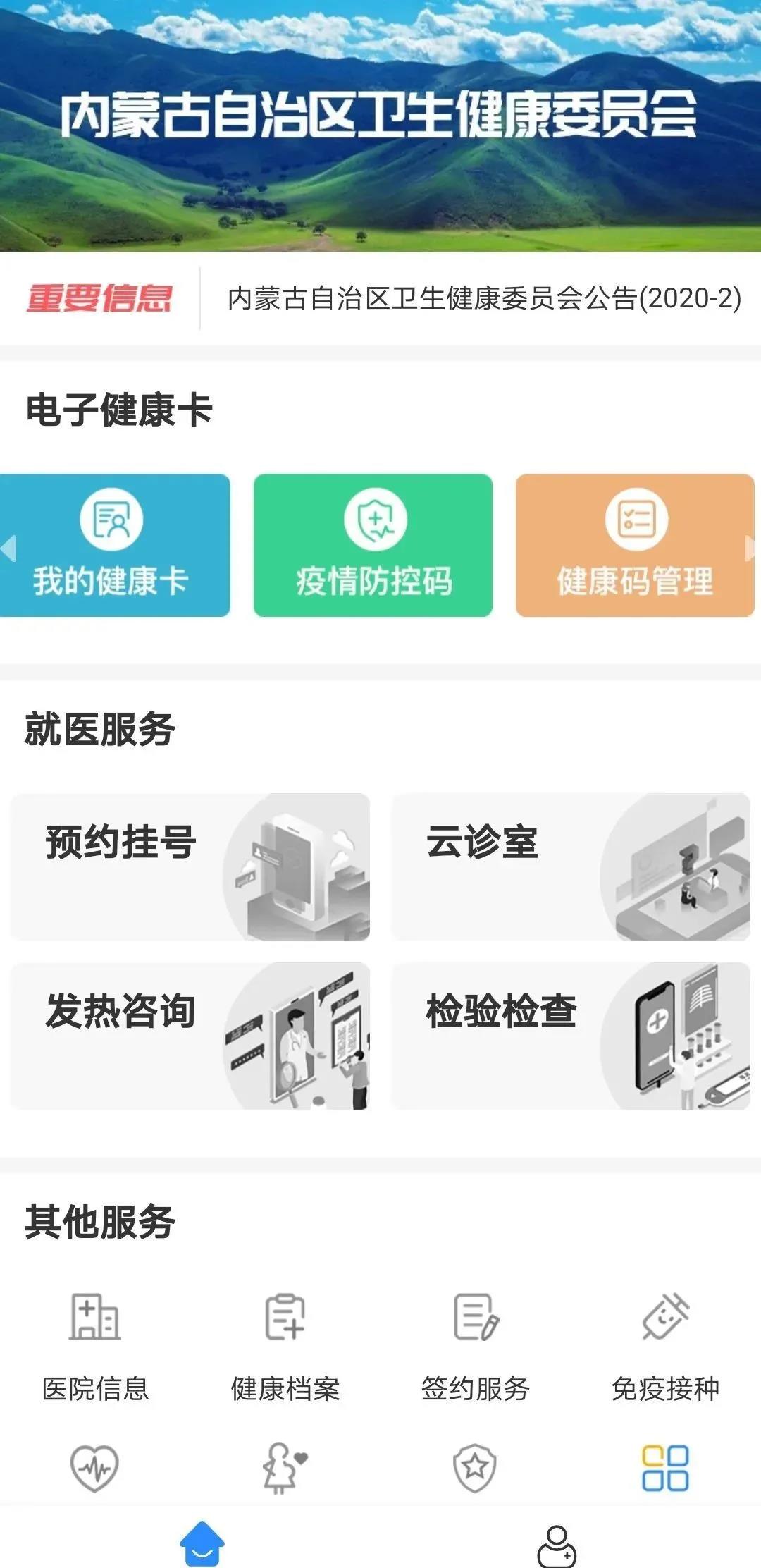Tap the shield star icon
The image size is (761, 1568).
[475, 1468]
